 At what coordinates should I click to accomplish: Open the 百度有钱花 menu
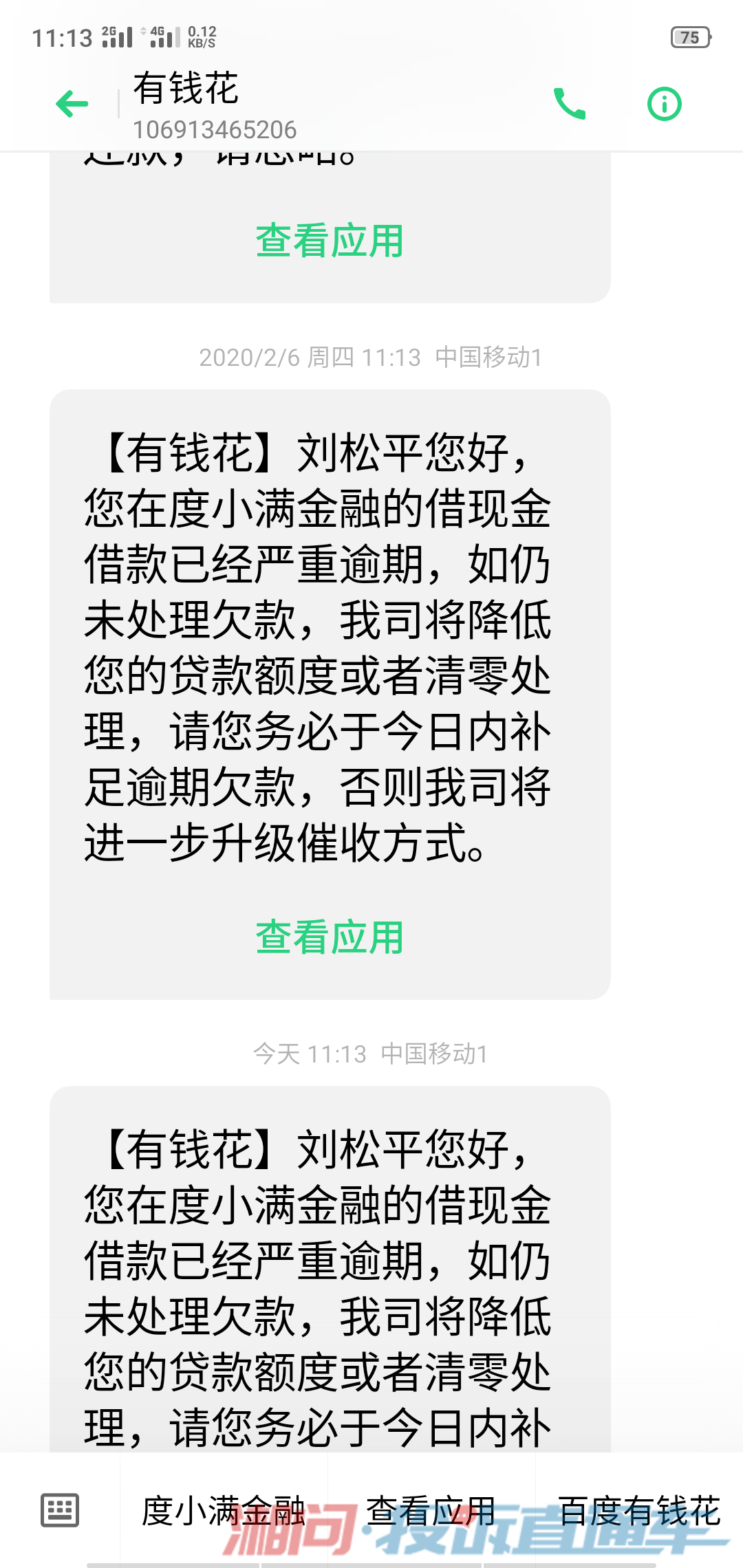[x=639, y=1510]
